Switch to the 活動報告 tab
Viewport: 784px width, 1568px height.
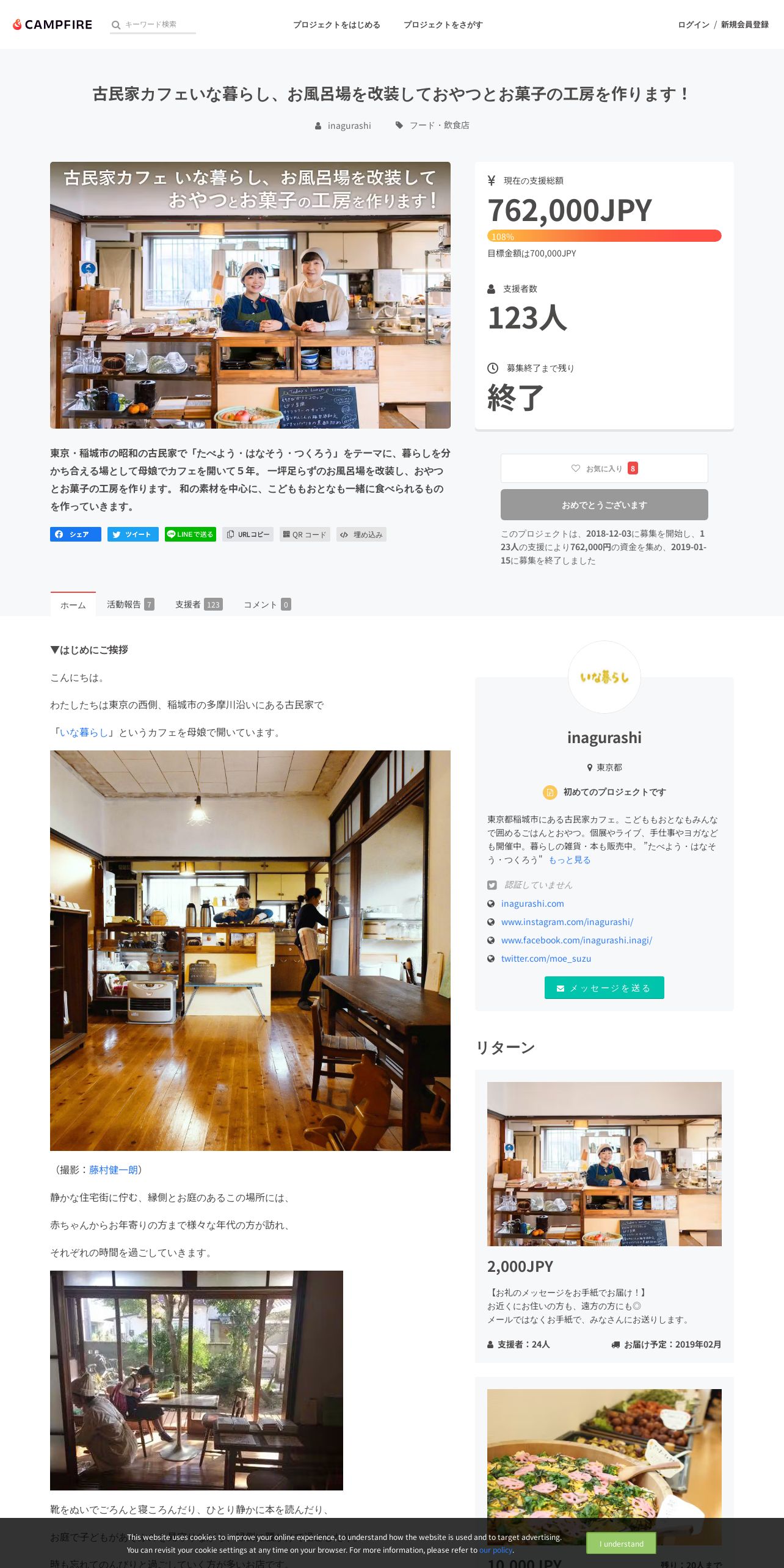pyautogui.click(x=130, y=604)
